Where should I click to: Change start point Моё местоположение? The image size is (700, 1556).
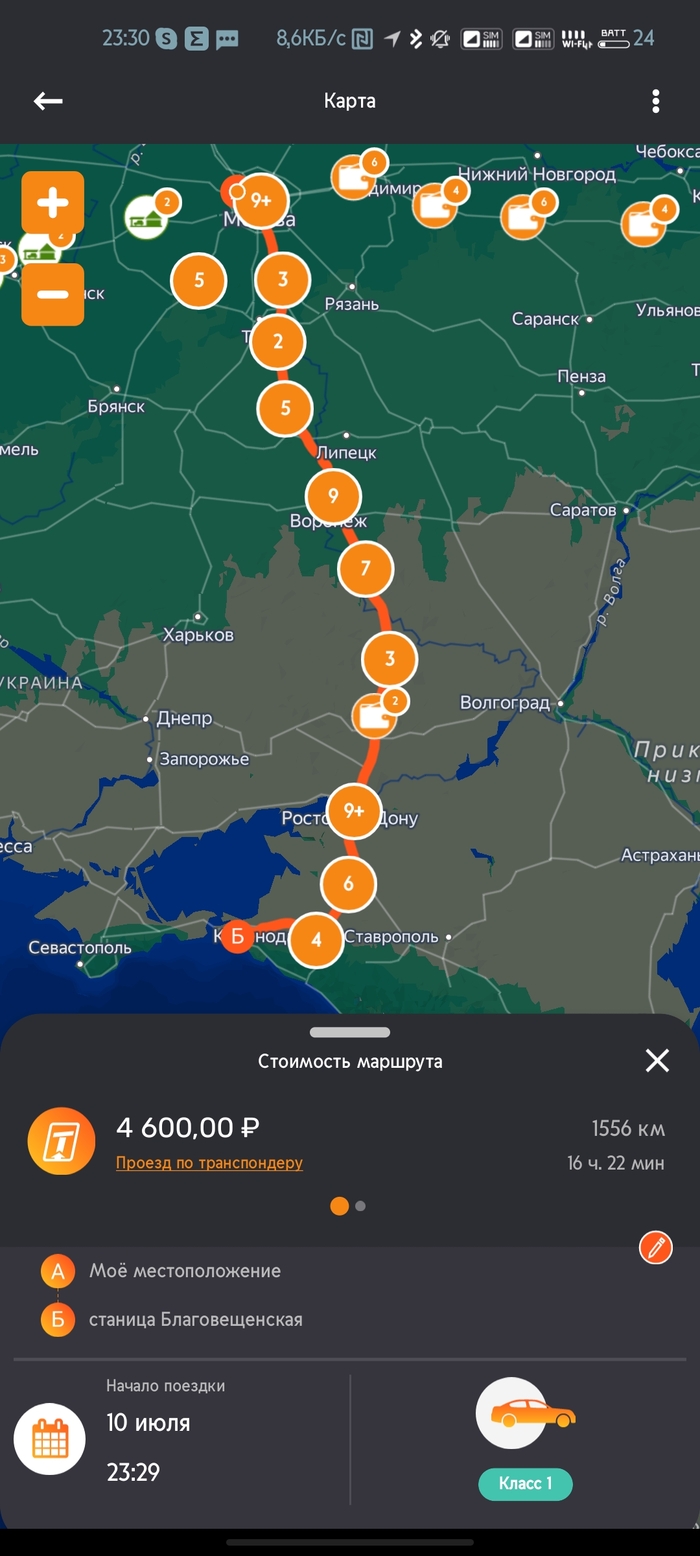[185, 1271]
